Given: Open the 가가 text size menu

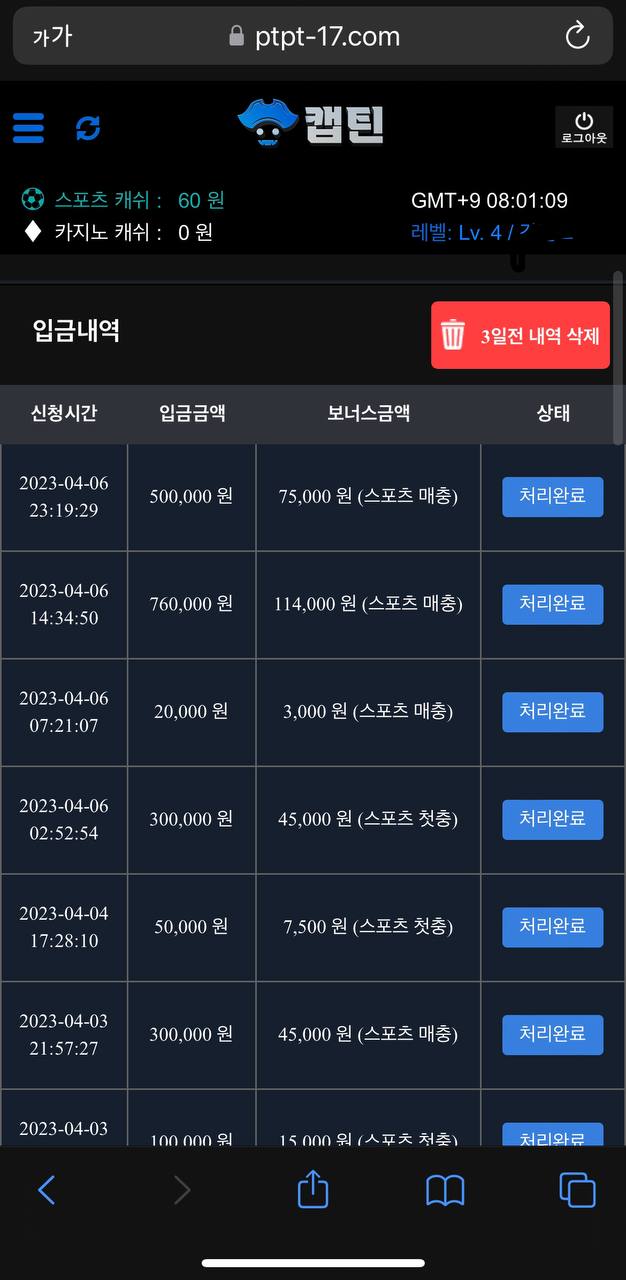Looking at the screenshot, I should point(52,37).
